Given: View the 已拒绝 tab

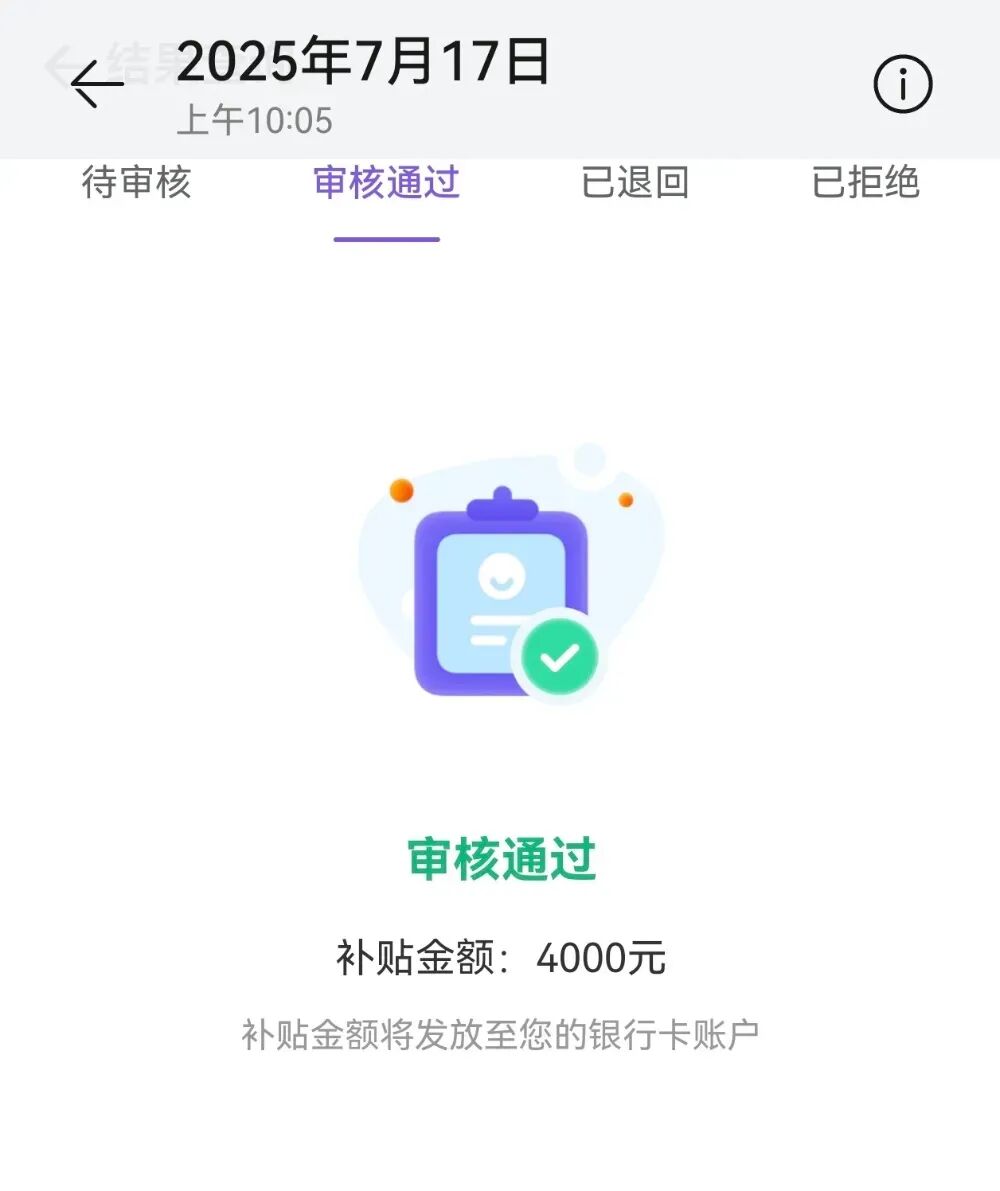Looking at the screenshot, I should point(865,183).
